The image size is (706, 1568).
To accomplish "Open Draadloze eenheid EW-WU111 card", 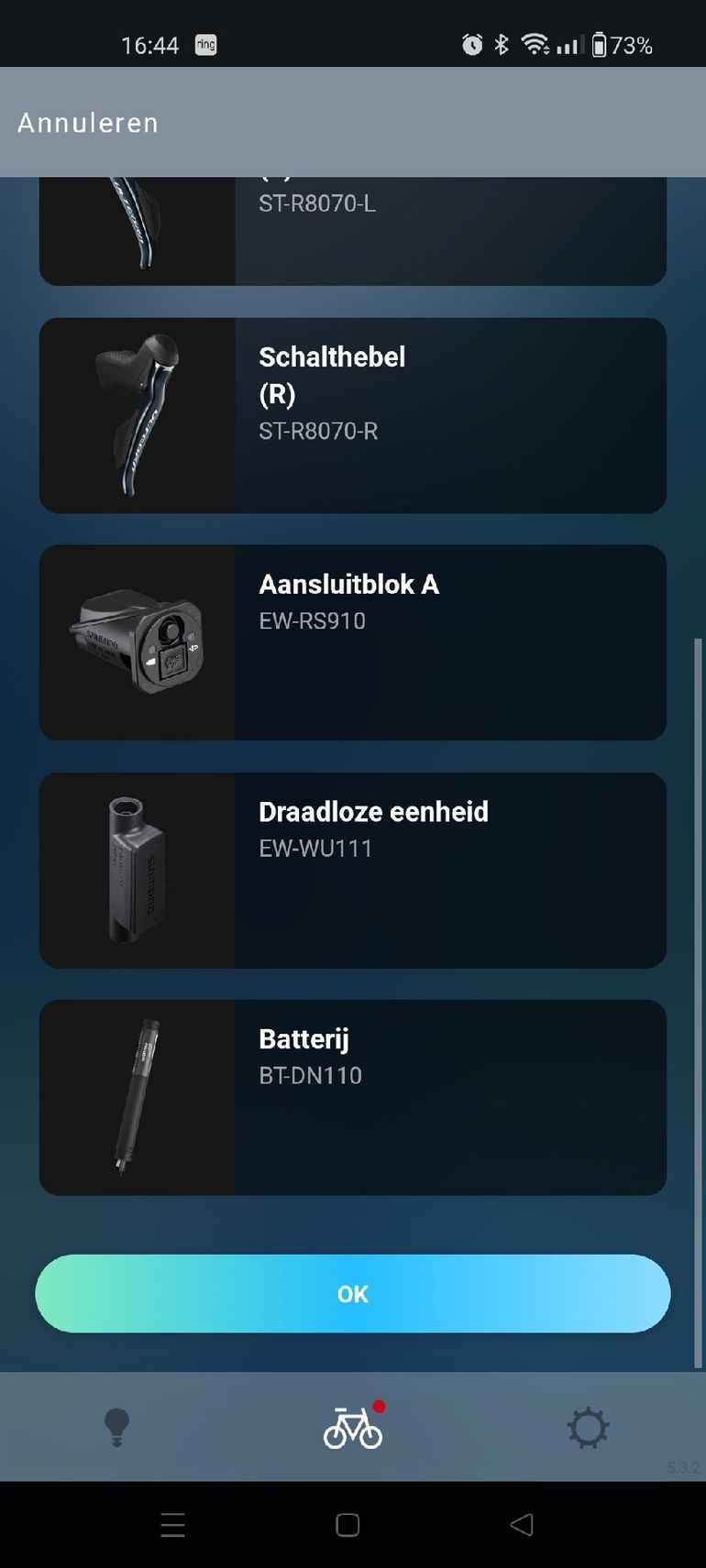I will (353, 870).
